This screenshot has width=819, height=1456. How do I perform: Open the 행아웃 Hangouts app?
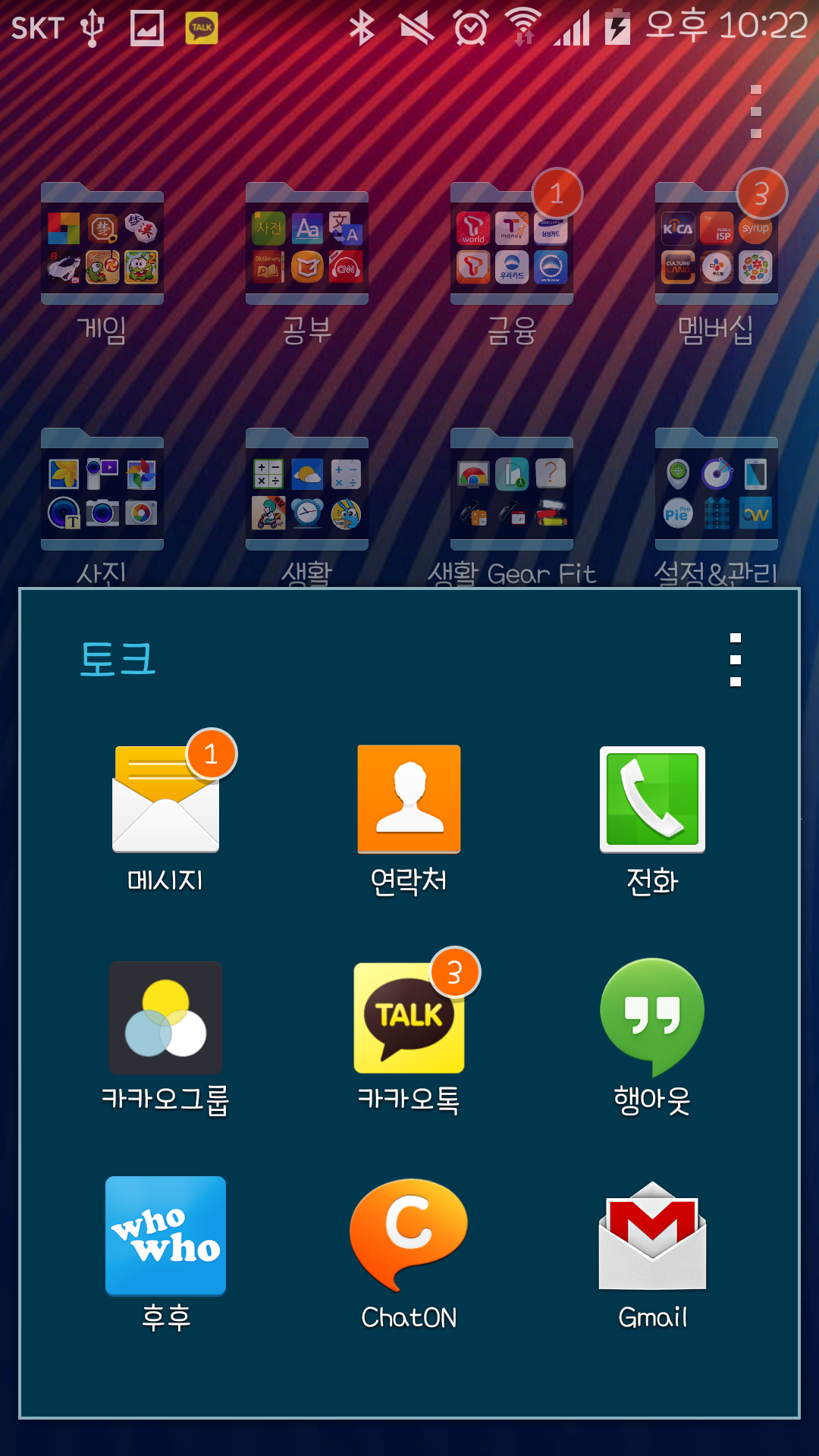pos(652,1018)
